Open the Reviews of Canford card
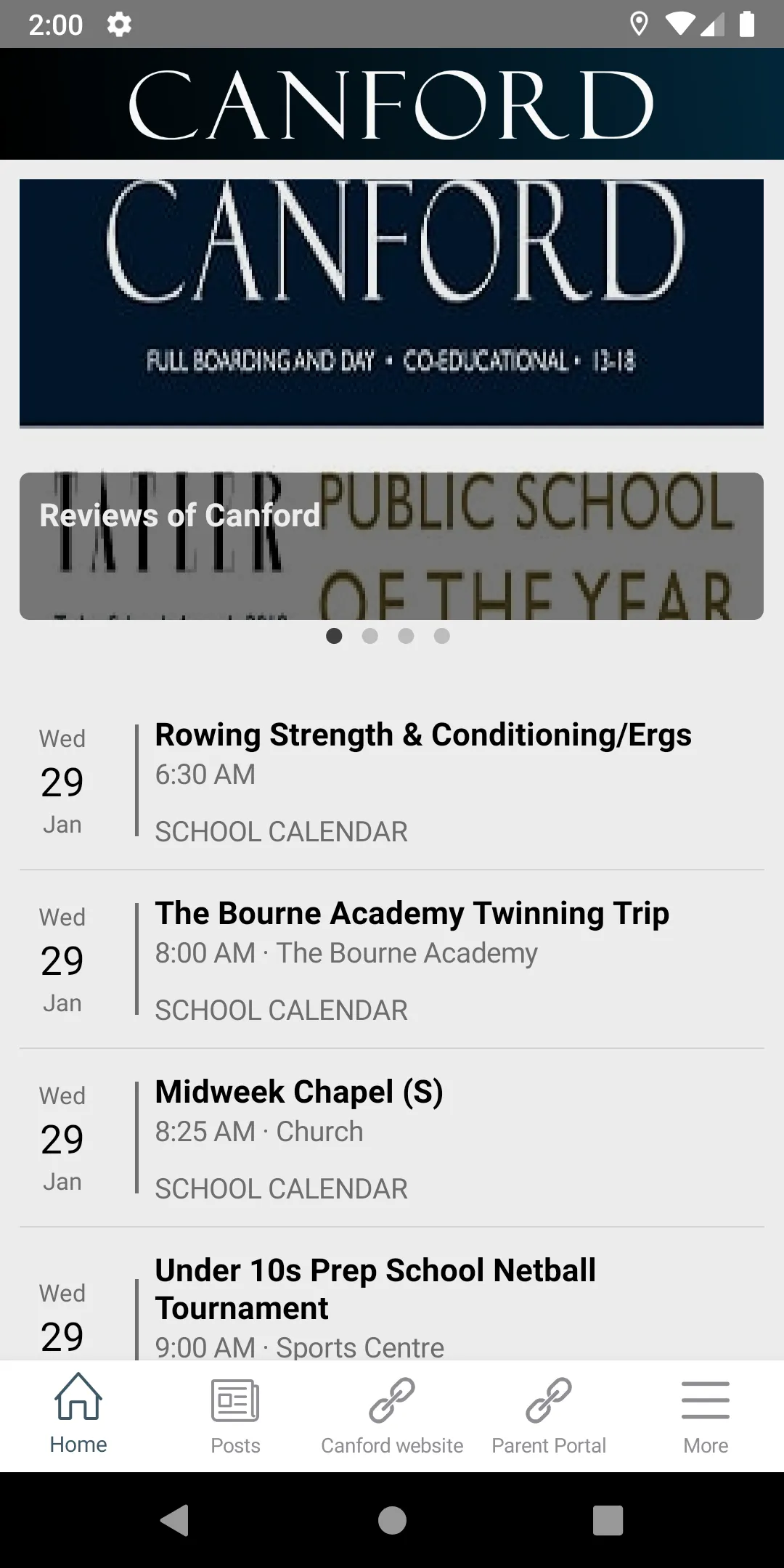The width and height of the screenshot is (784, 1568). click(391, 546)
